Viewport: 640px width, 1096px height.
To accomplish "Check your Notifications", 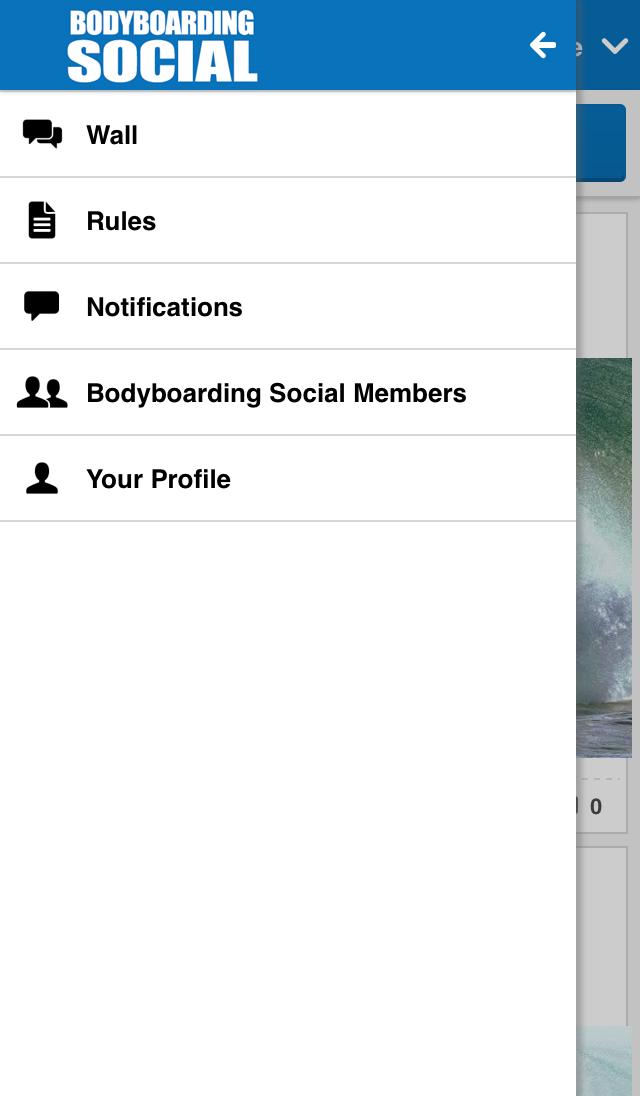I will [x=164, y=307].
